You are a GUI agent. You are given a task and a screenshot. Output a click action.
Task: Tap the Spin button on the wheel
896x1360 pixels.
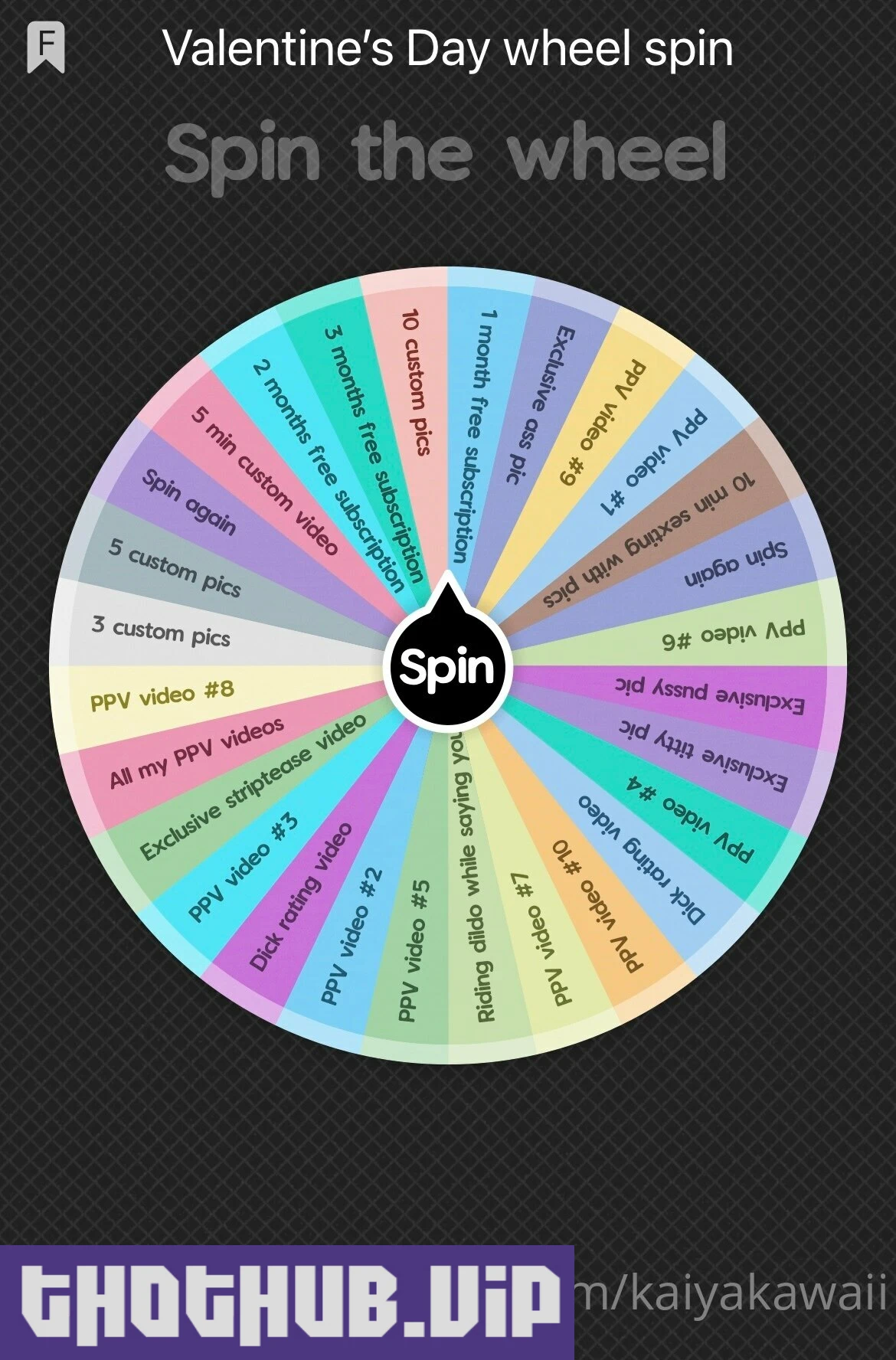tap(448, 666)
